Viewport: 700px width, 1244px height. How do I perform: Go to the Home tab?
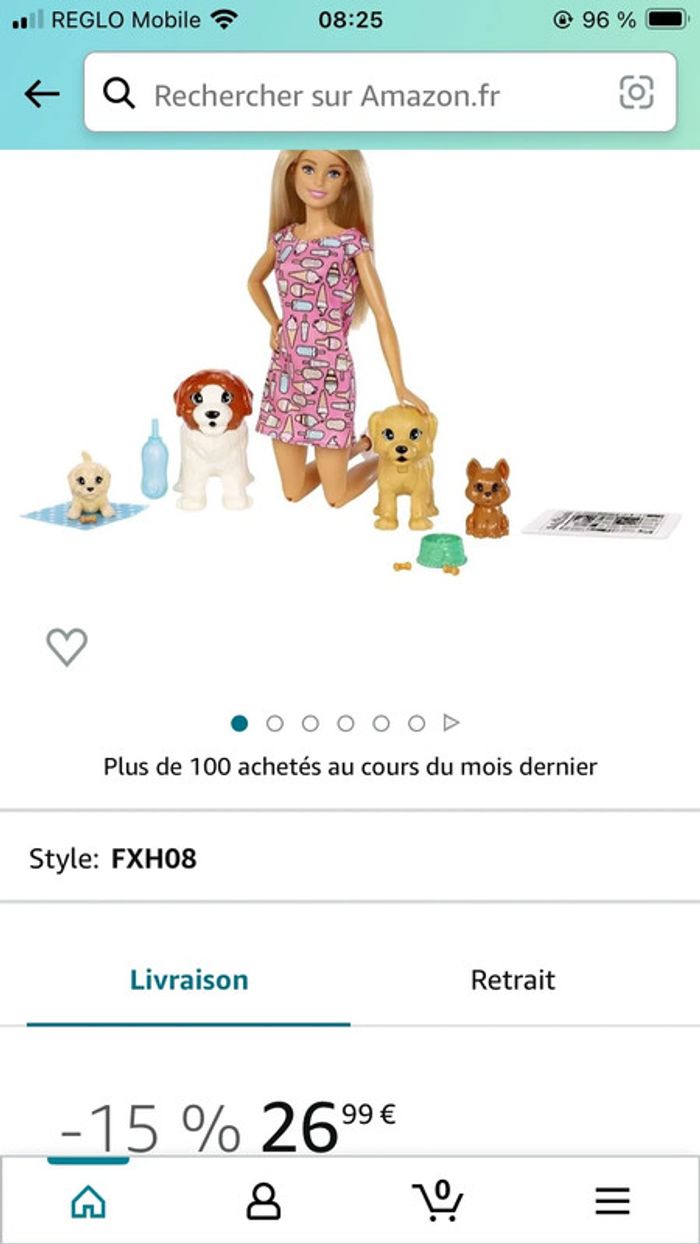coord(88,1201)
